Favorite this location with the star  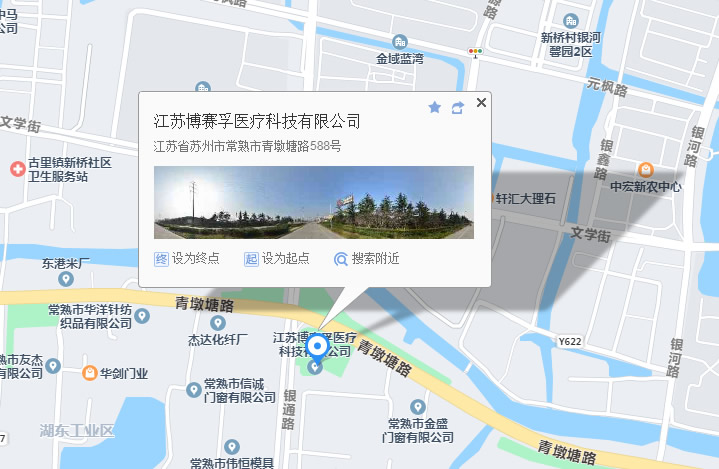point(434,107)
